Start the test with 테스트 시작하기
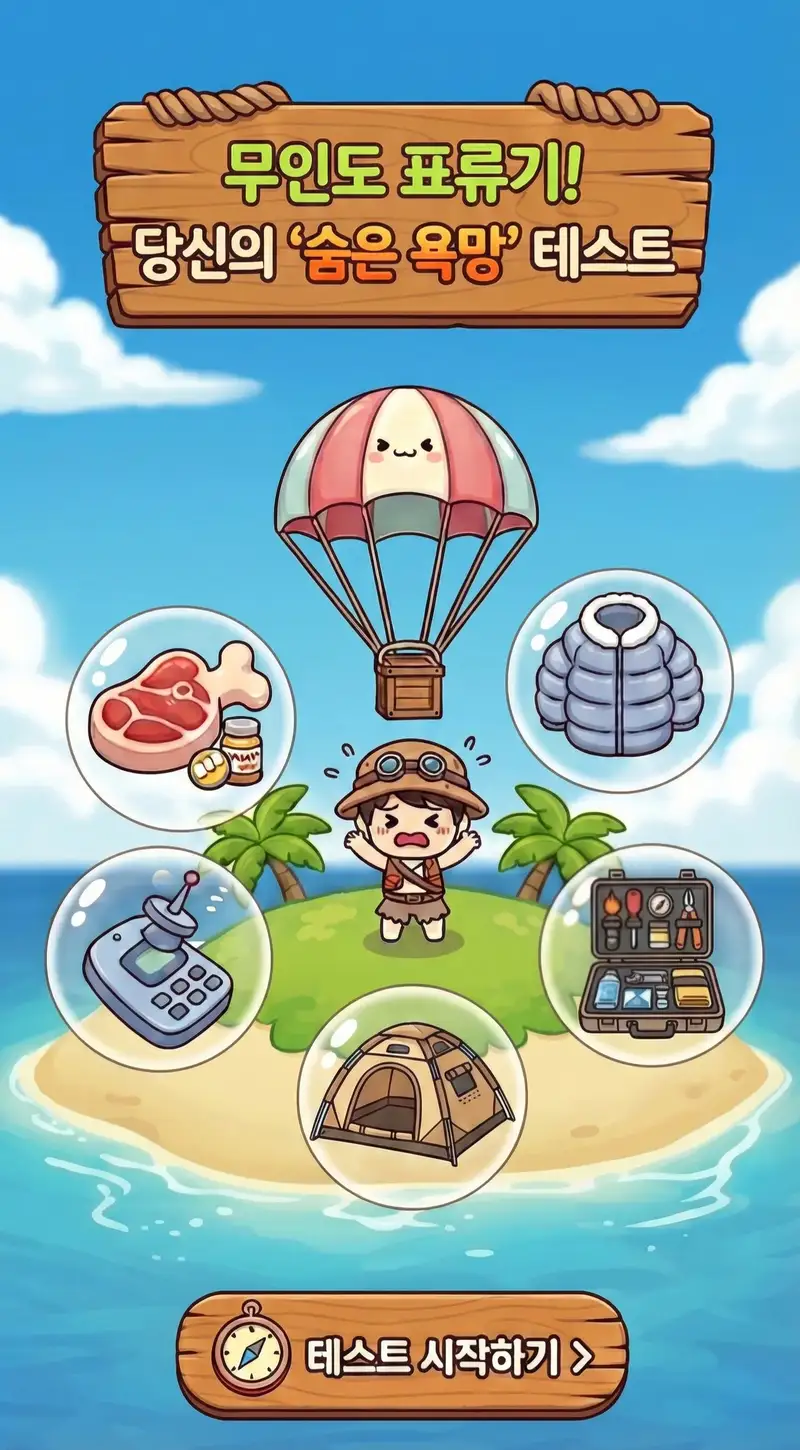The height and width of the screenshot is (1450, 800). (x=403, y=1357)
